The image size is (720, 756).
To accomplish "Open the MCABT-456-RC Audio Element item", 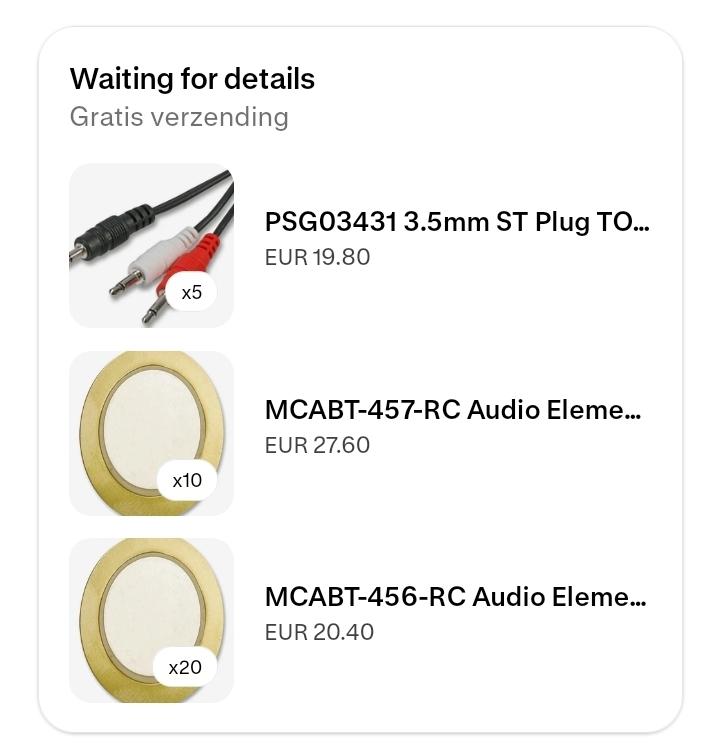I will (x=455, y=597).
